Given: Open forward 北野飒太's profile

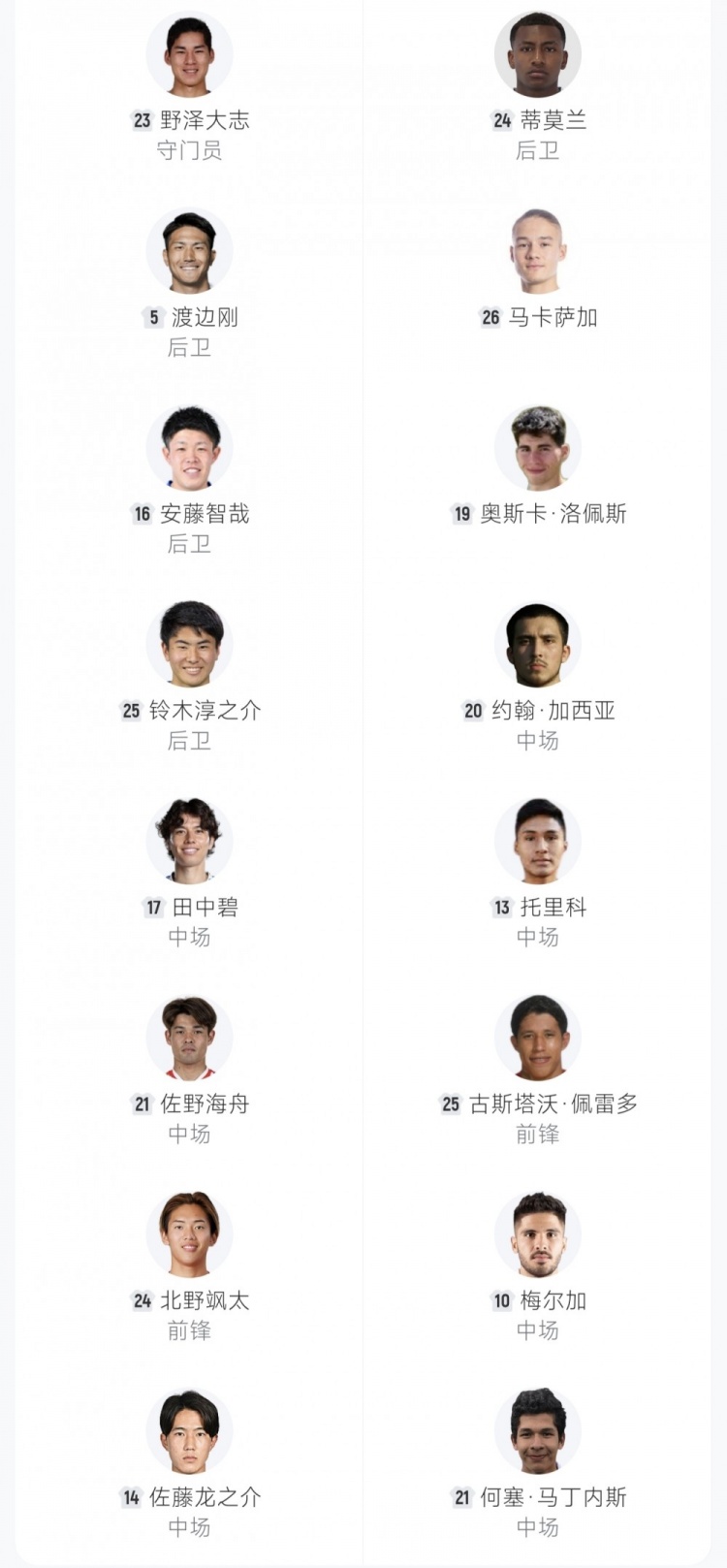Looking at the screenshot, I should pos(189,1235).
